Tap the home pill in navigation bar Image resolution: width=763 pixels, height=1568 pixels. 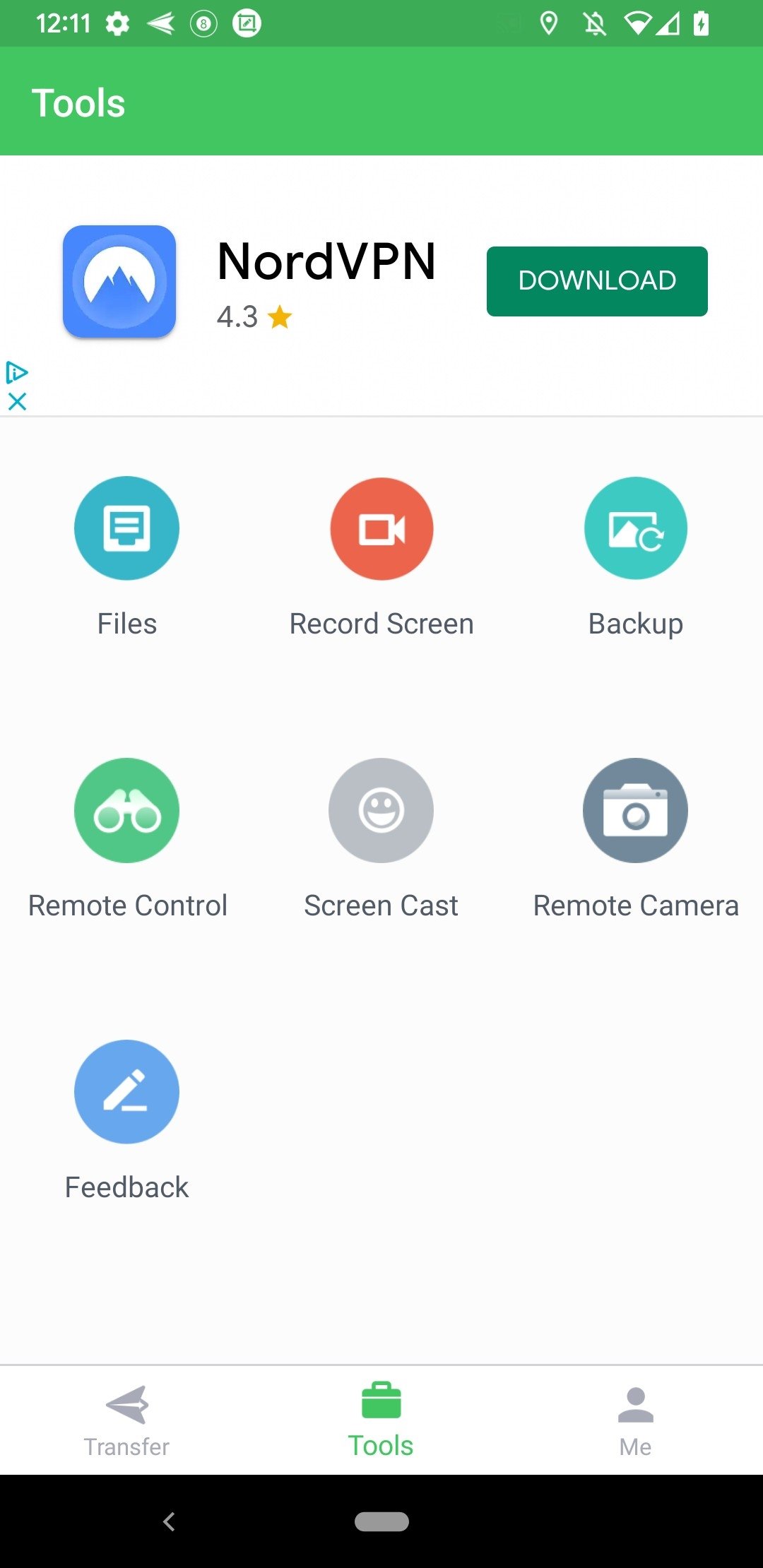(x=381, y=1521)
